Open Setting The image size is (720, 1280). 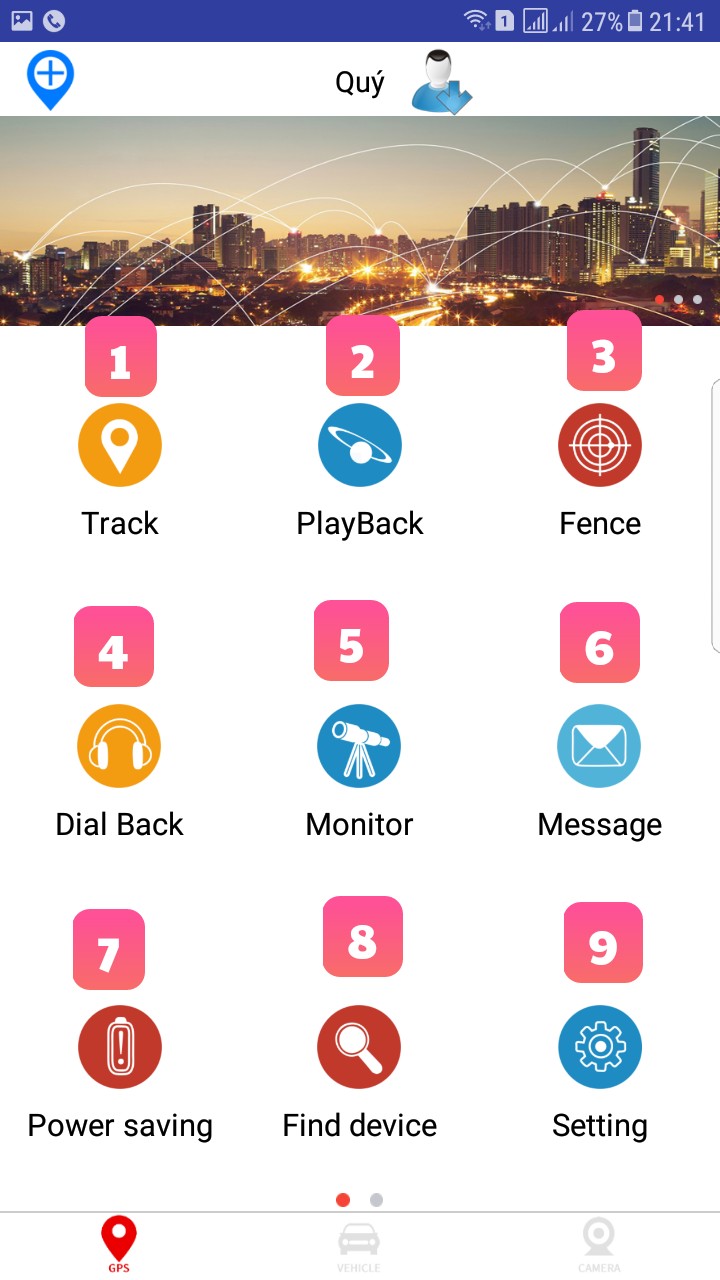pyautogui.click(x=600, y=1047)
